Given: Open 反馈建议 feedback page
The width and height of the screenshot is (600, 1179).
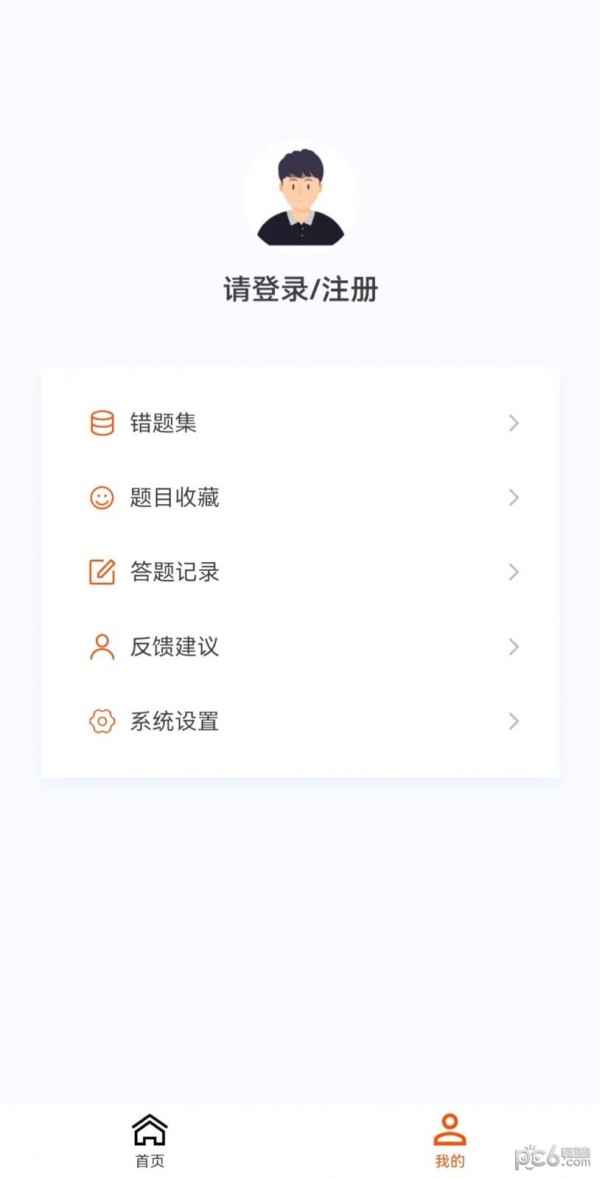Looking at the screenshot, I should (x=300, y=647).
